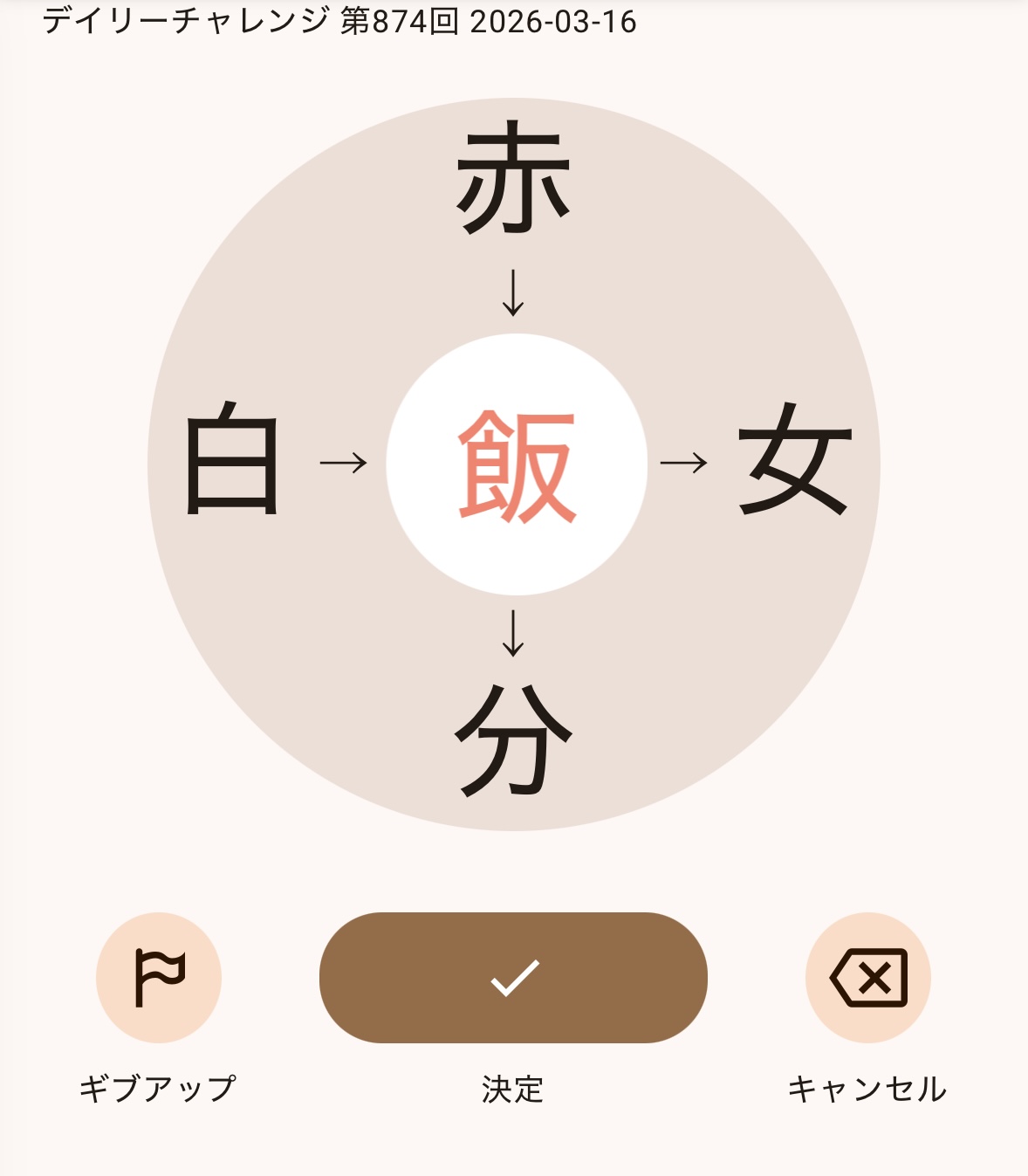The width and height of the screenshot is (1028, 1176).
Task: Give up via the ギブアップ flag button
Action: pyautogui.click(x=159, y=977)
